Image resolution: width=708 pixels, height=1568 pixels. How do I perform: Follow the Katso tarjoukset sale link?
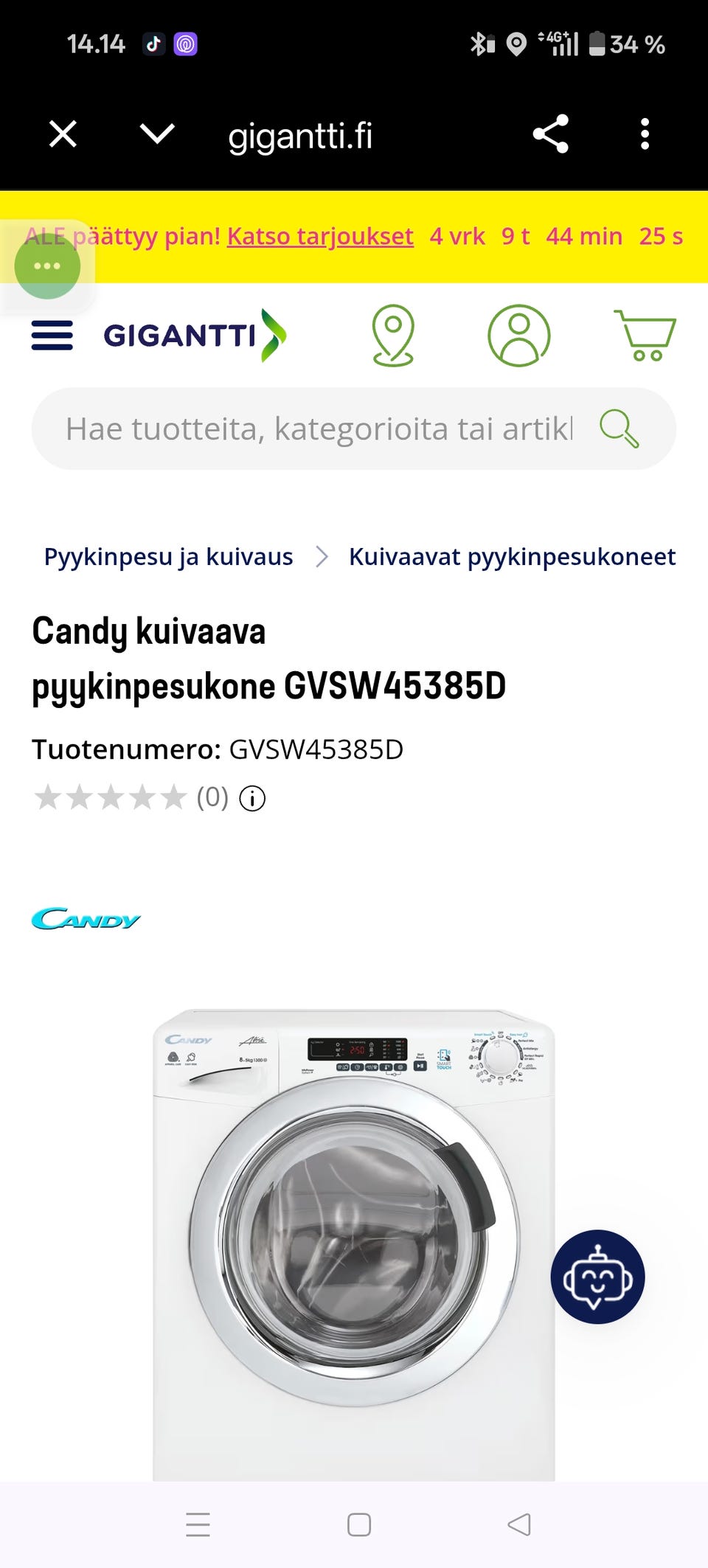[x=319, y=236]
